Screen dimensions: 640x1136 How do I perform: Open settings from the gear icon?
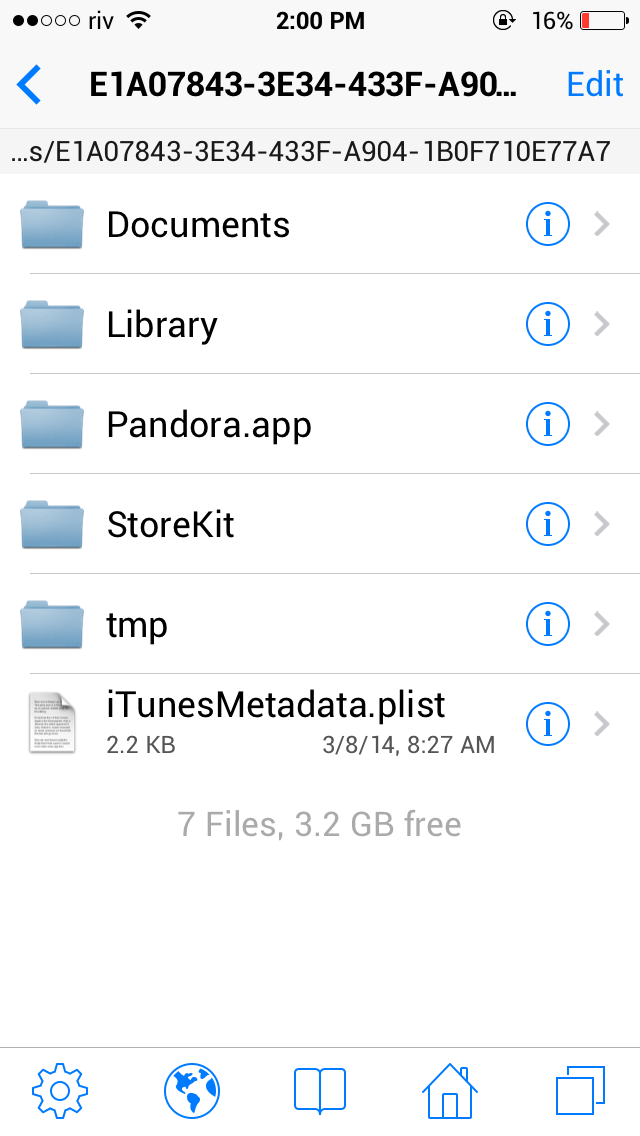(x=60, y=1091)
